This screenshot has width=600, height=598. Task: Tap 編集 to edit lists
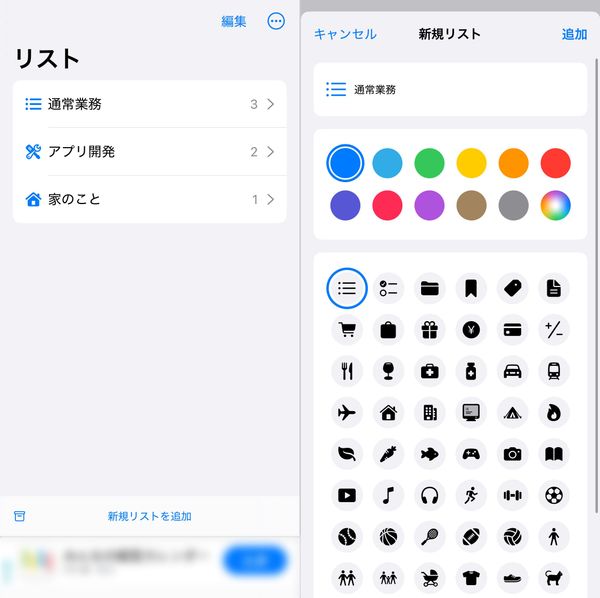(233, 21)
